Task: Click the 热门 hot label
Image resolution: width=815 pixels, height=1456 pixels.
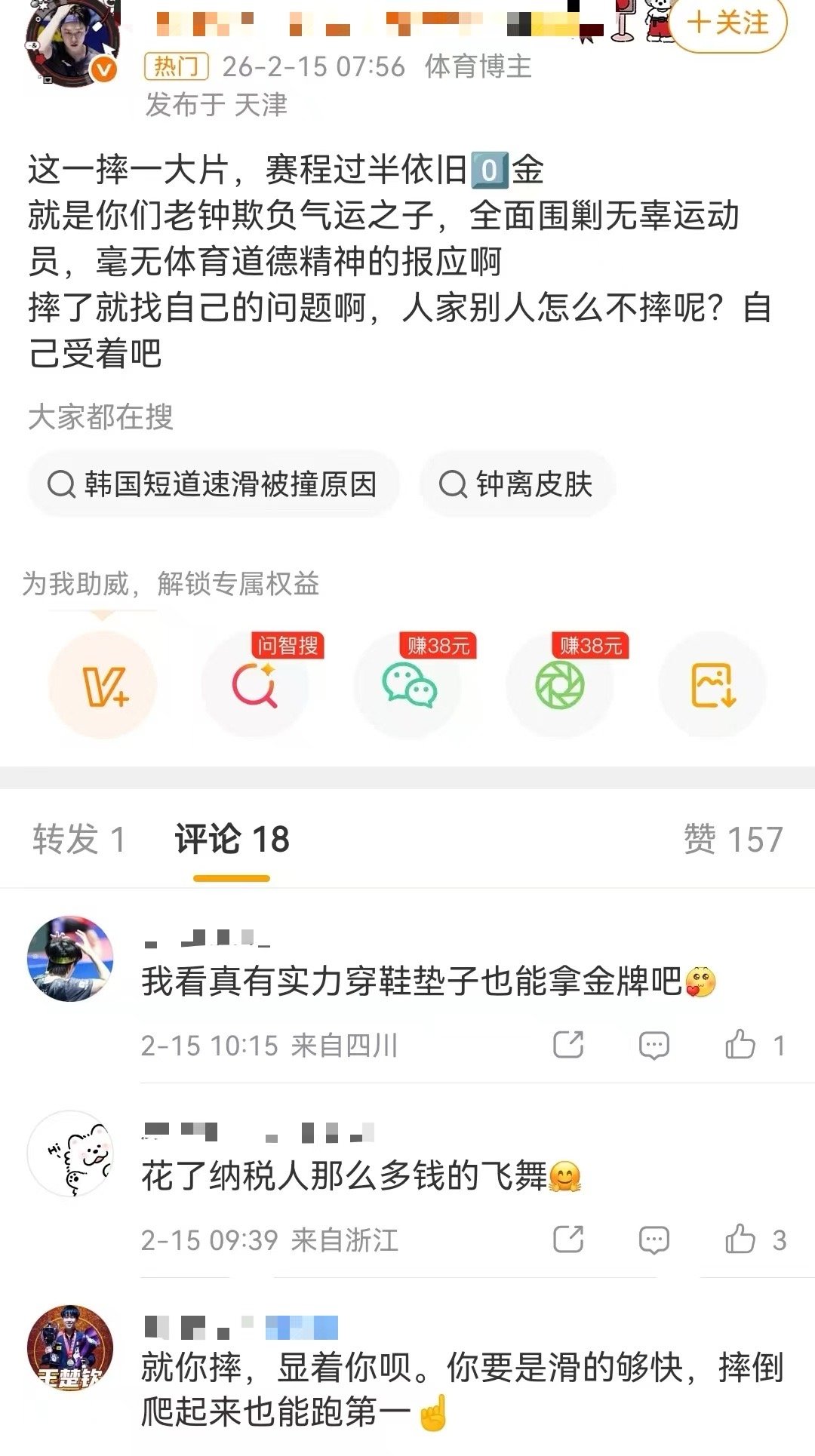Action: (x=178, y=69)
